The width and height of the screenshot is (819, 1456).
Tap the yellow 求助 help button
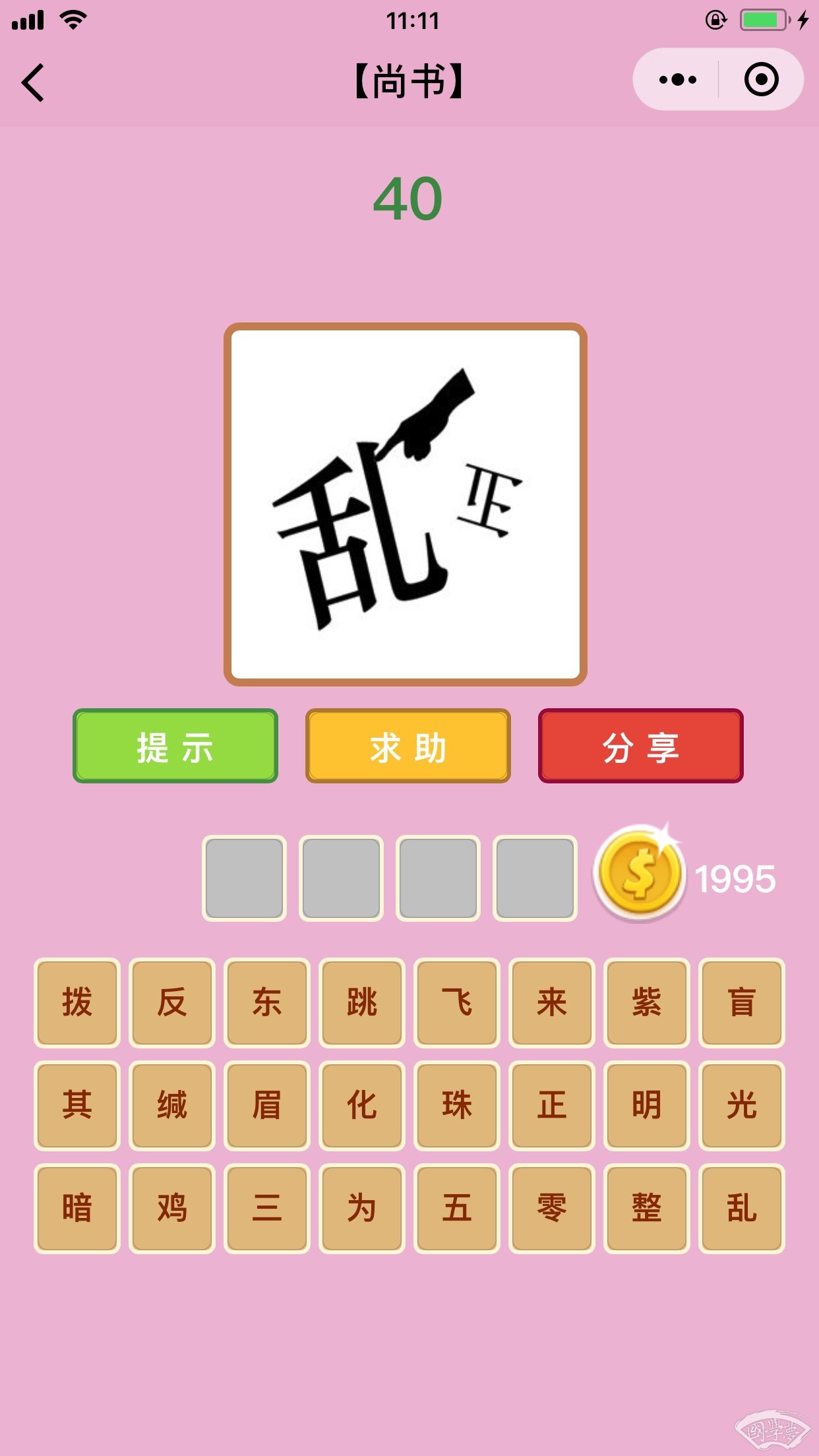tap(408, 746)
